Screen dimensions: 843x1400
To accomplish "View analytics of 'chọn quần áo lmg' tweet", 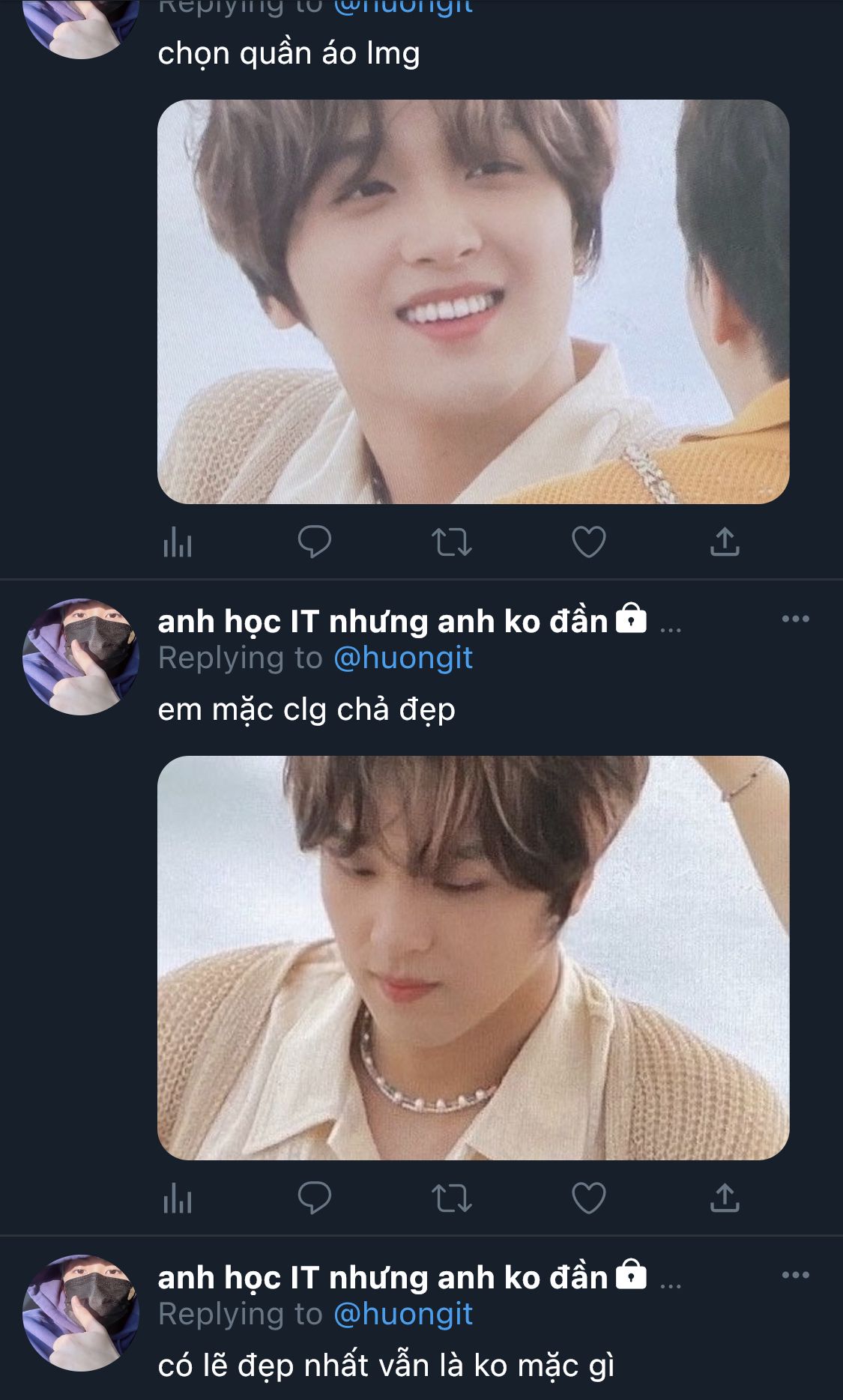I will coord(178,542).
